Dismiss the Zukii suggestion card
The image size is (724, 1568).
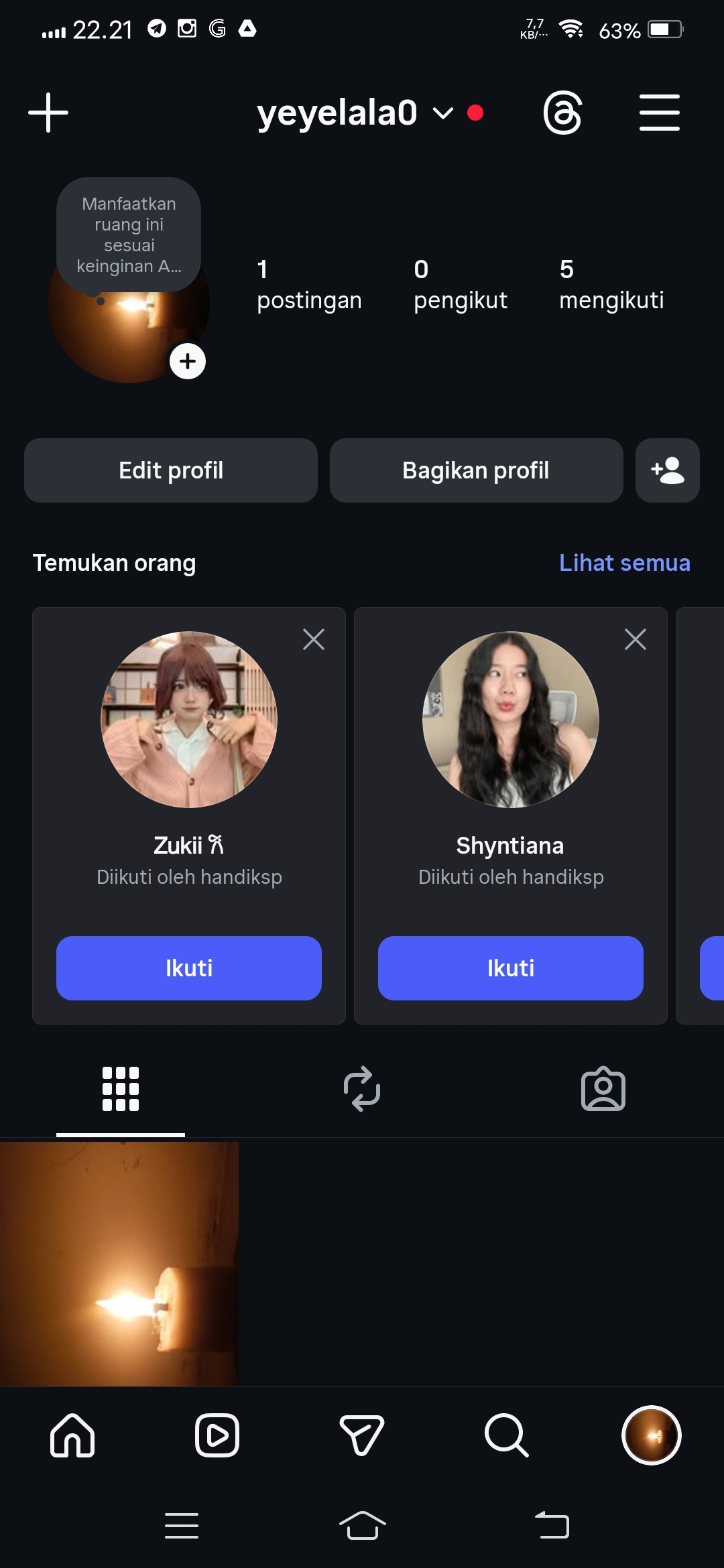(314, 639)
